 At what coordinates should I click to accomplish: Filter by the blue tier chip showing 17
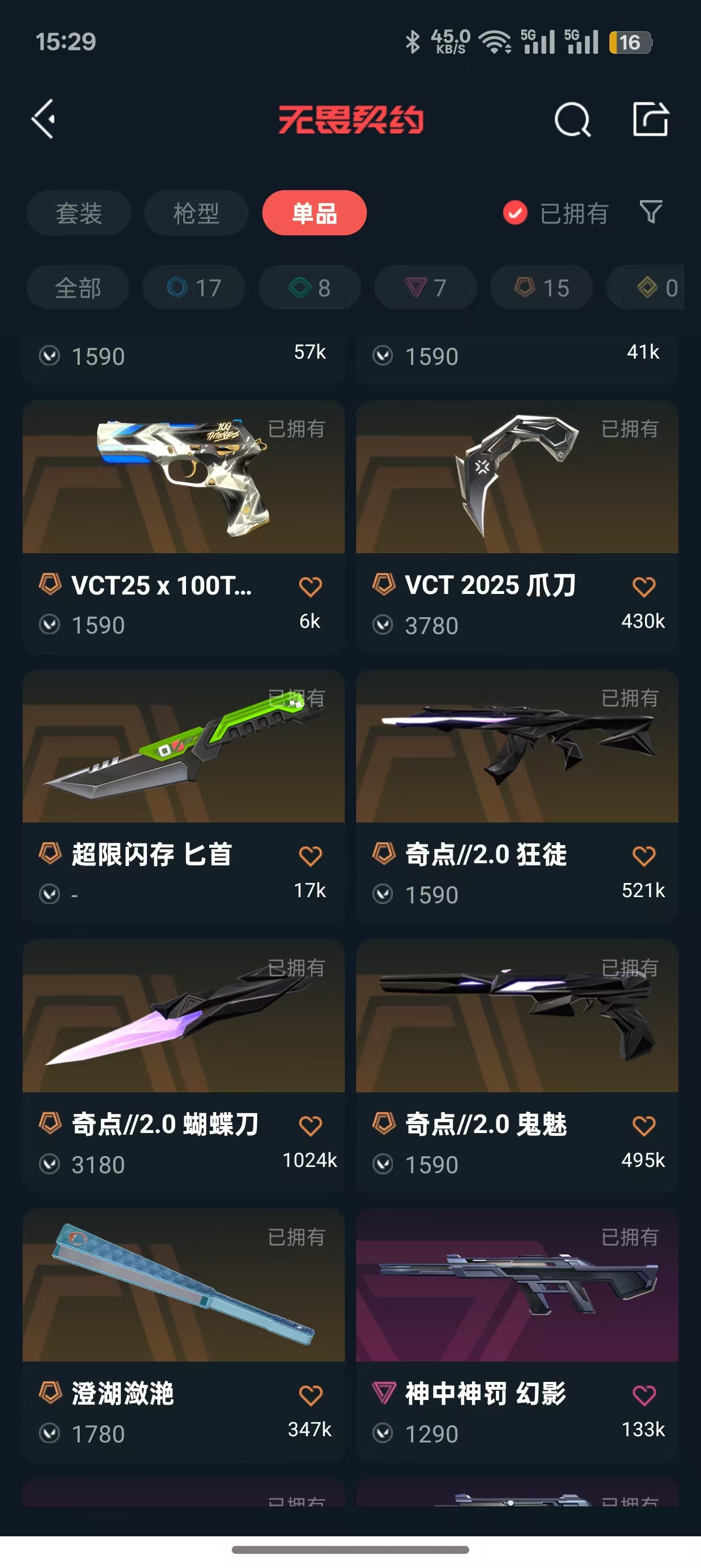pos(193,287)
